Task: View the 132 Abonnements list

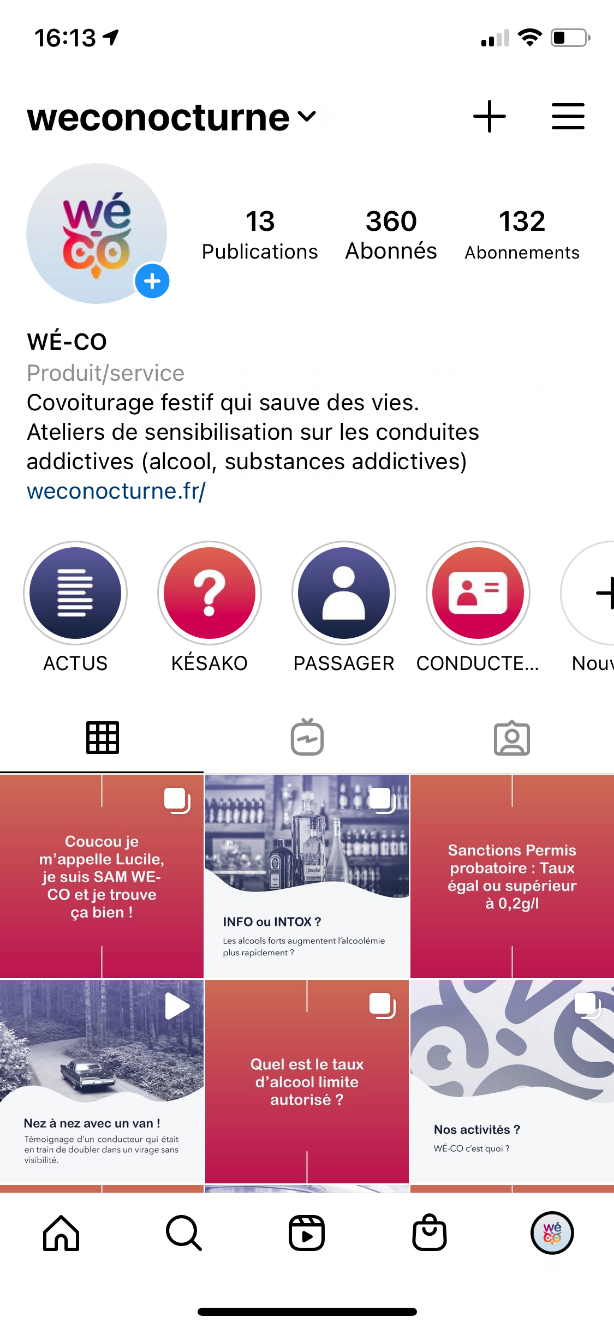Action: [522, 235]
